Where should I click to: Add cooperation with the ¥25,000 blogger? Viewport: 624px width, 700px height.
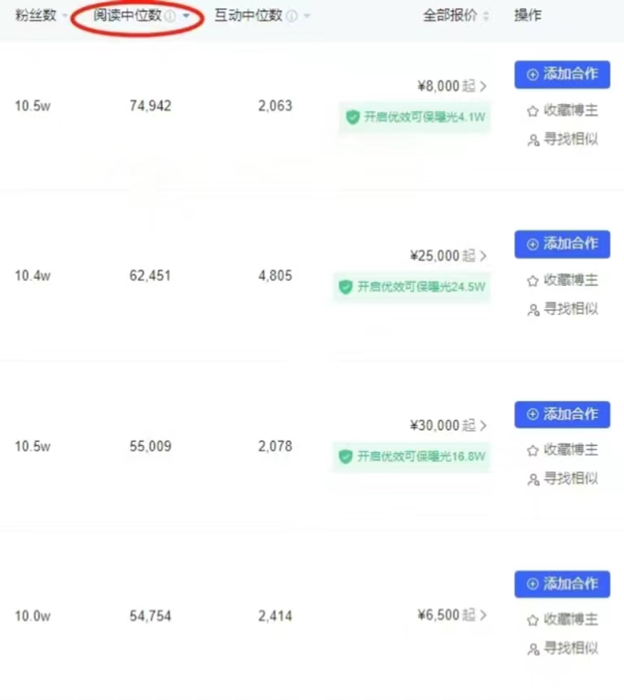(x=562, y=244)
